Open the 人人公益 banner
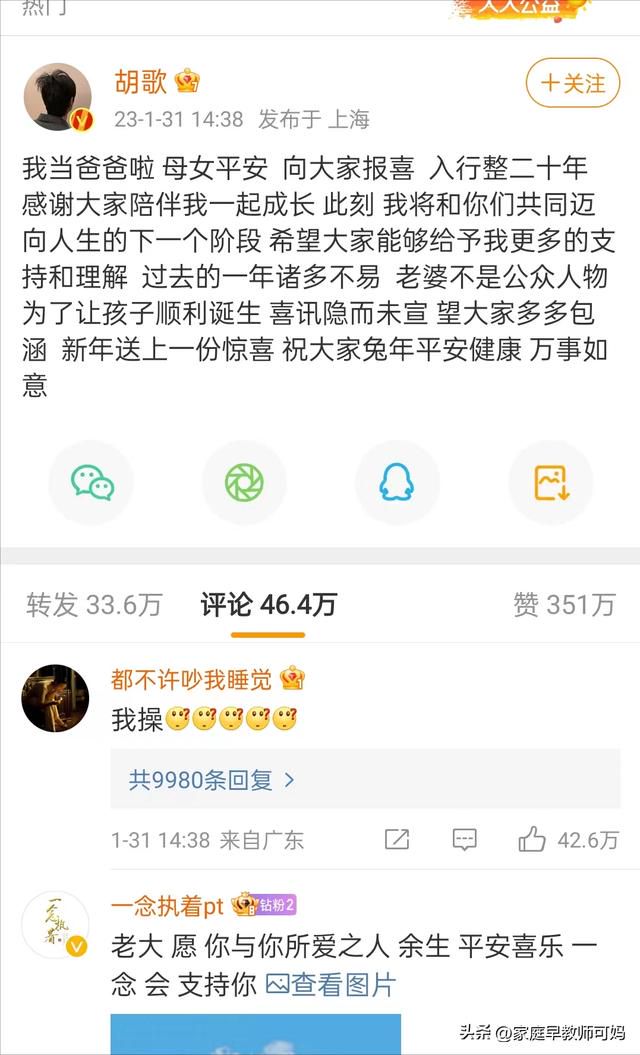640x1055 pixels. (x=520, y=8)
